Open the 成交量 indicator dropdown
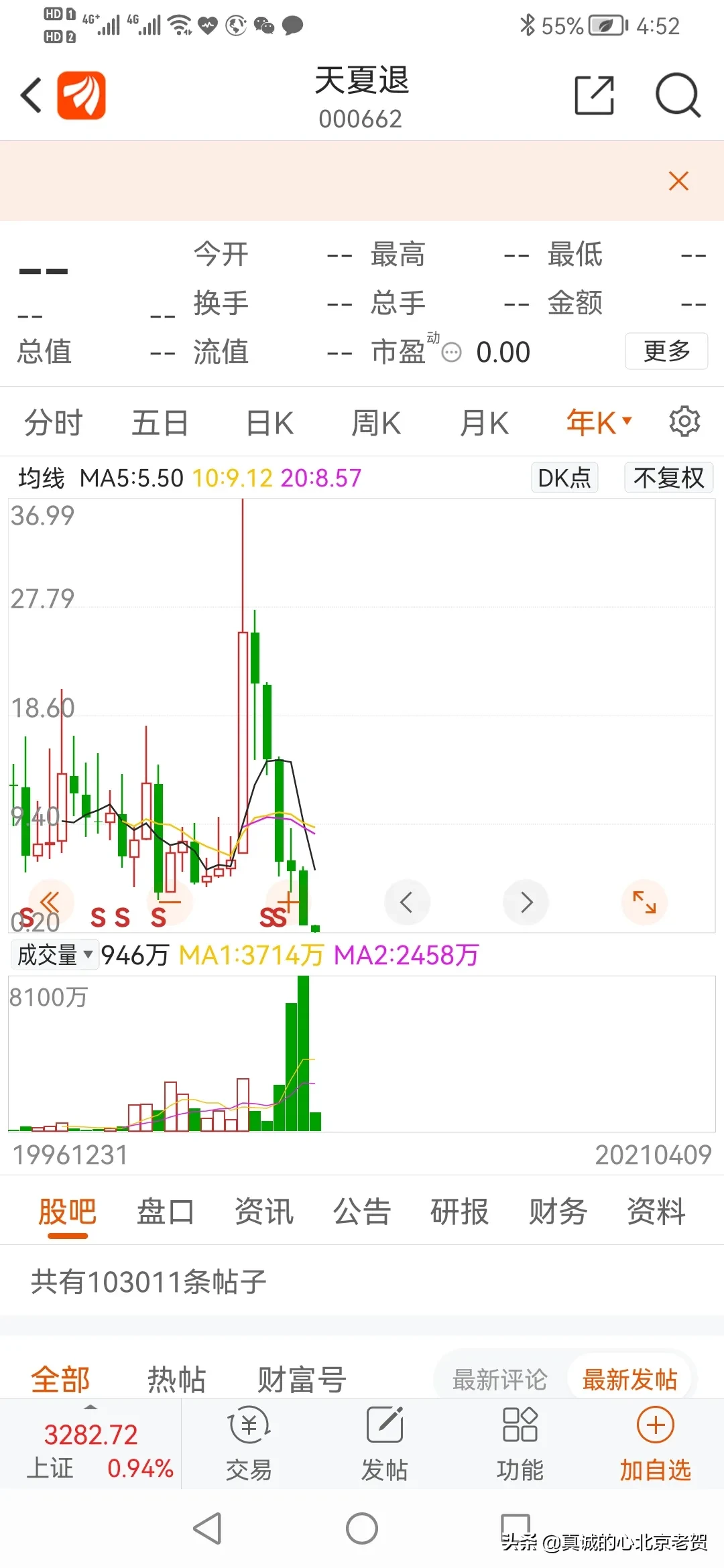Viewport: 724px width, 1568px height. point(54,954)
